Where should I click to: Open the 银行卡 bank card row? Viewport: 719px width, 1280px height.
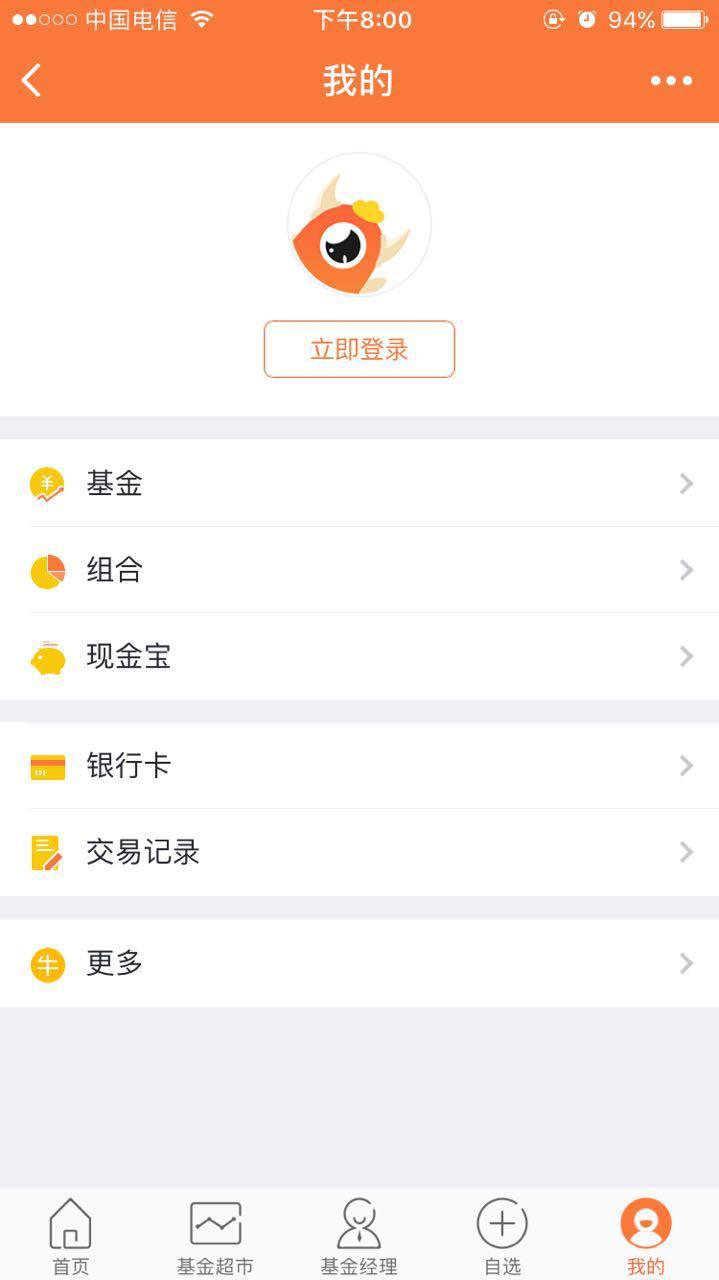pyautogui.click(x=359, y=766)
